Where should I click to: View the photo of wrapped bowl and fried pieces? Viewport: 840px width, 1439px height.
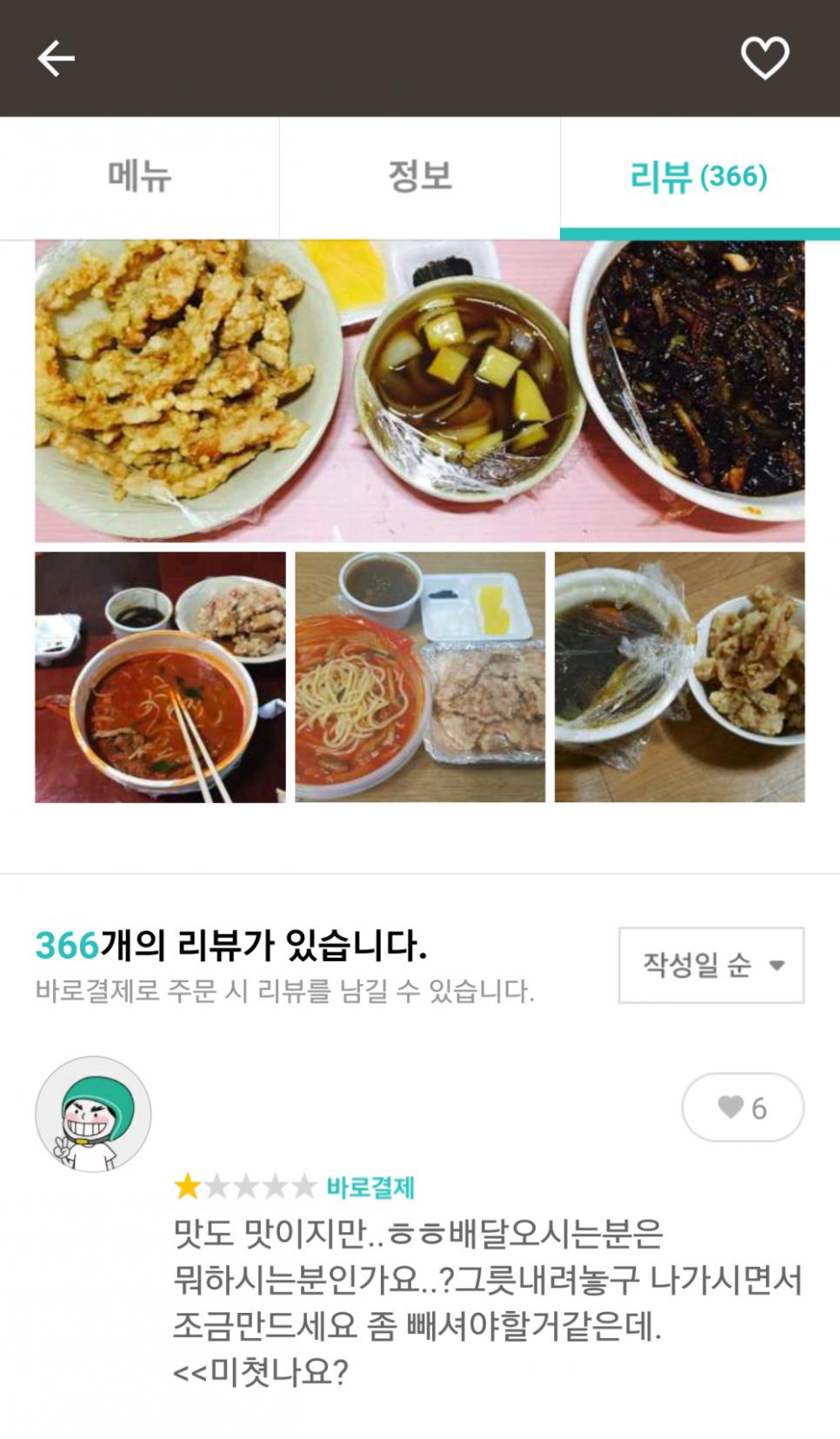(679, 677)
